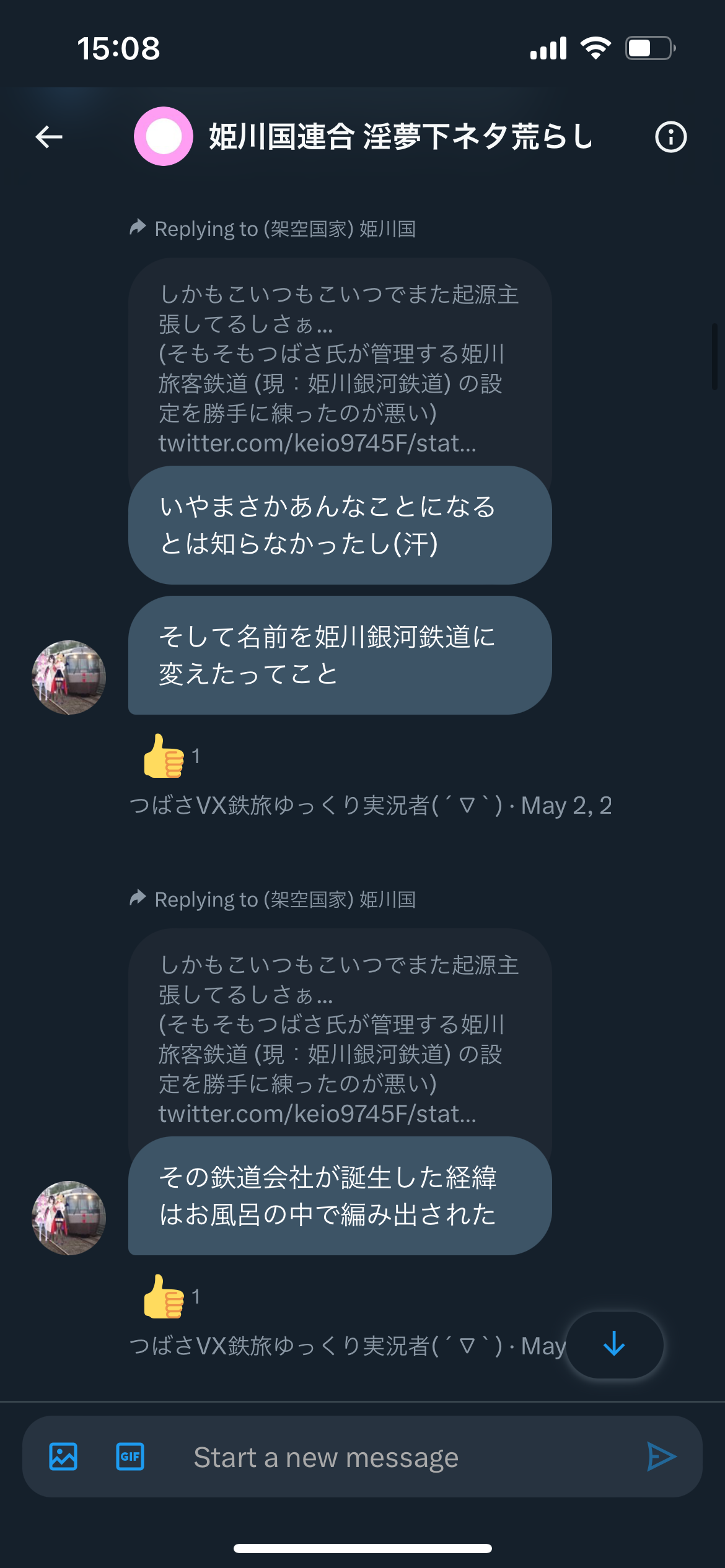725x1568 pixels.
Task: Tap the thumbs-up reaction under 変えたってこと
Action: click(171, 756)
